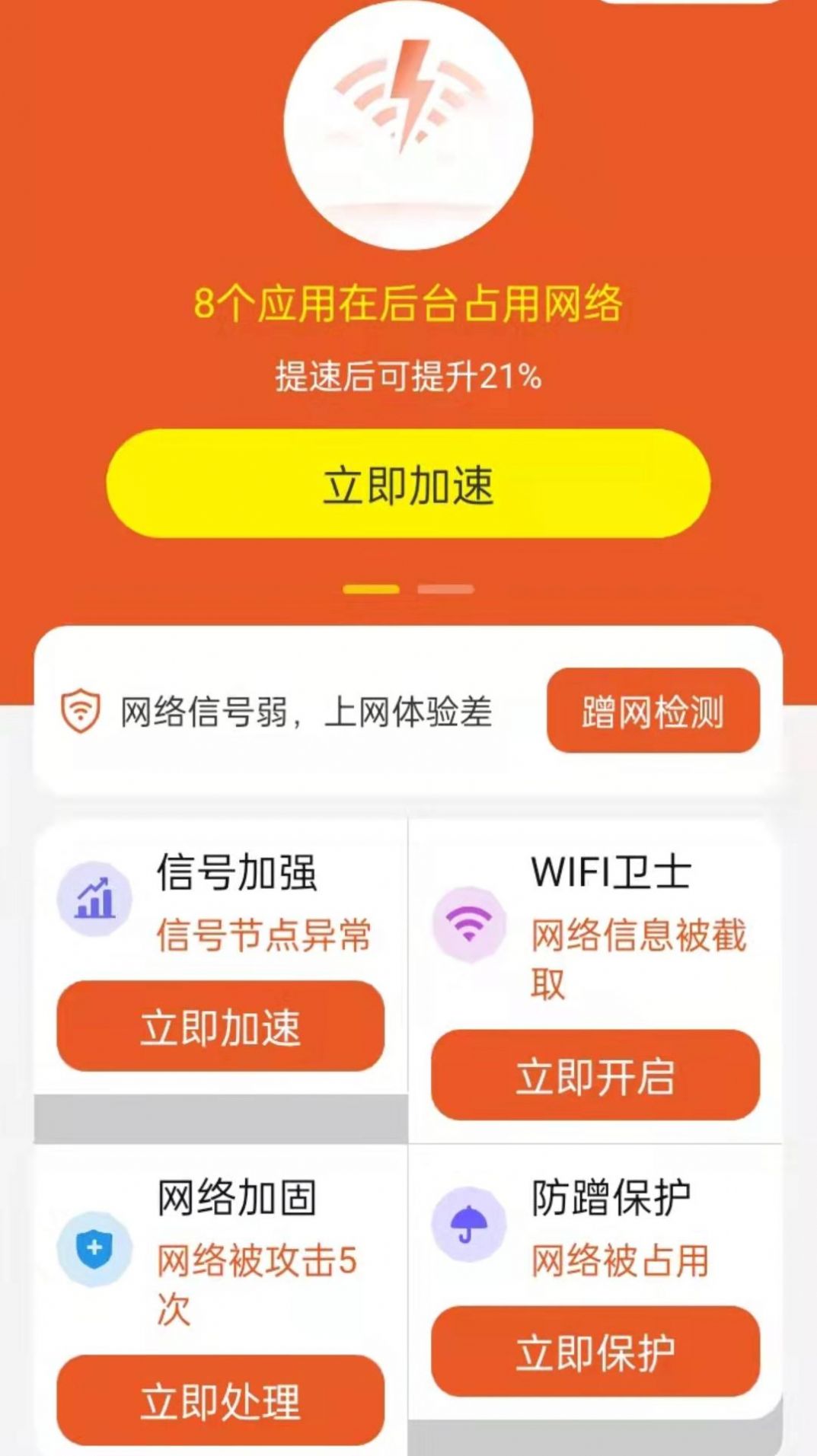Start protection with 立即开启 on WIFI卫士 card

pos(595,1075)
